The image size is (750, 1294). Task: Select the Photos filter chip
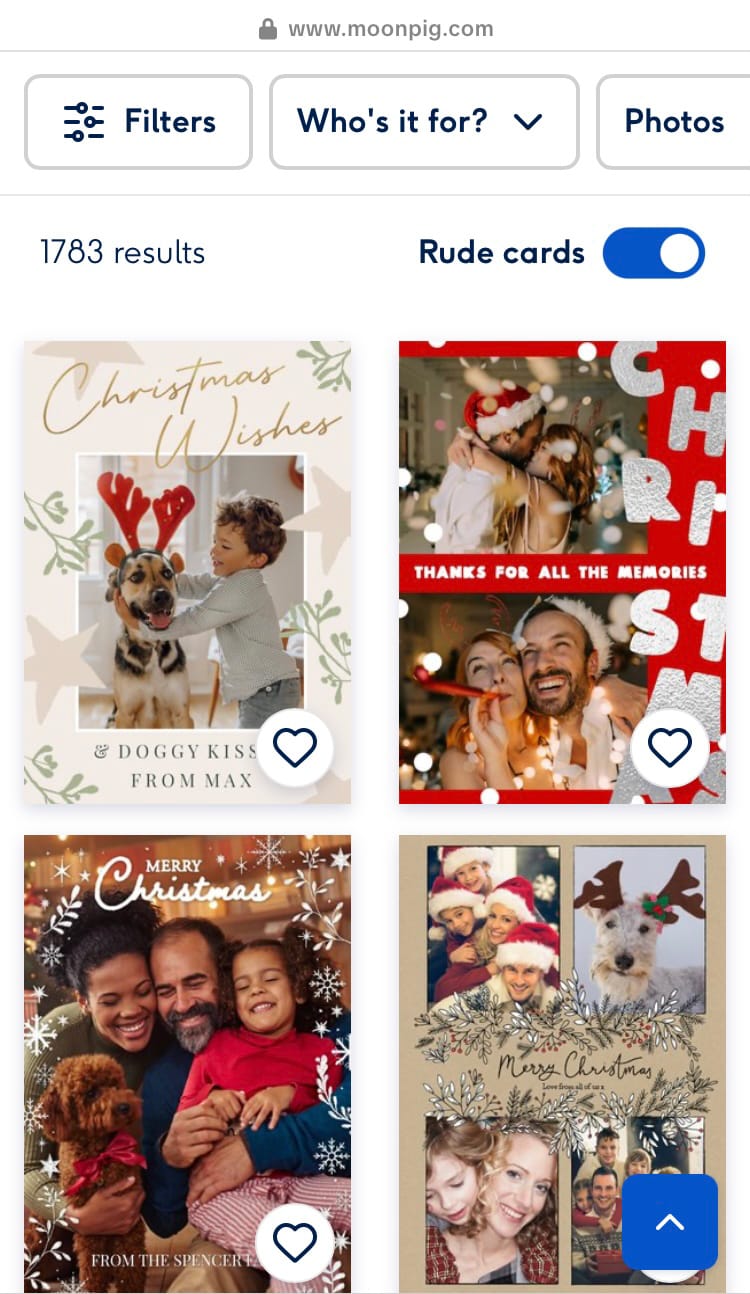click(x=673, y=122)
